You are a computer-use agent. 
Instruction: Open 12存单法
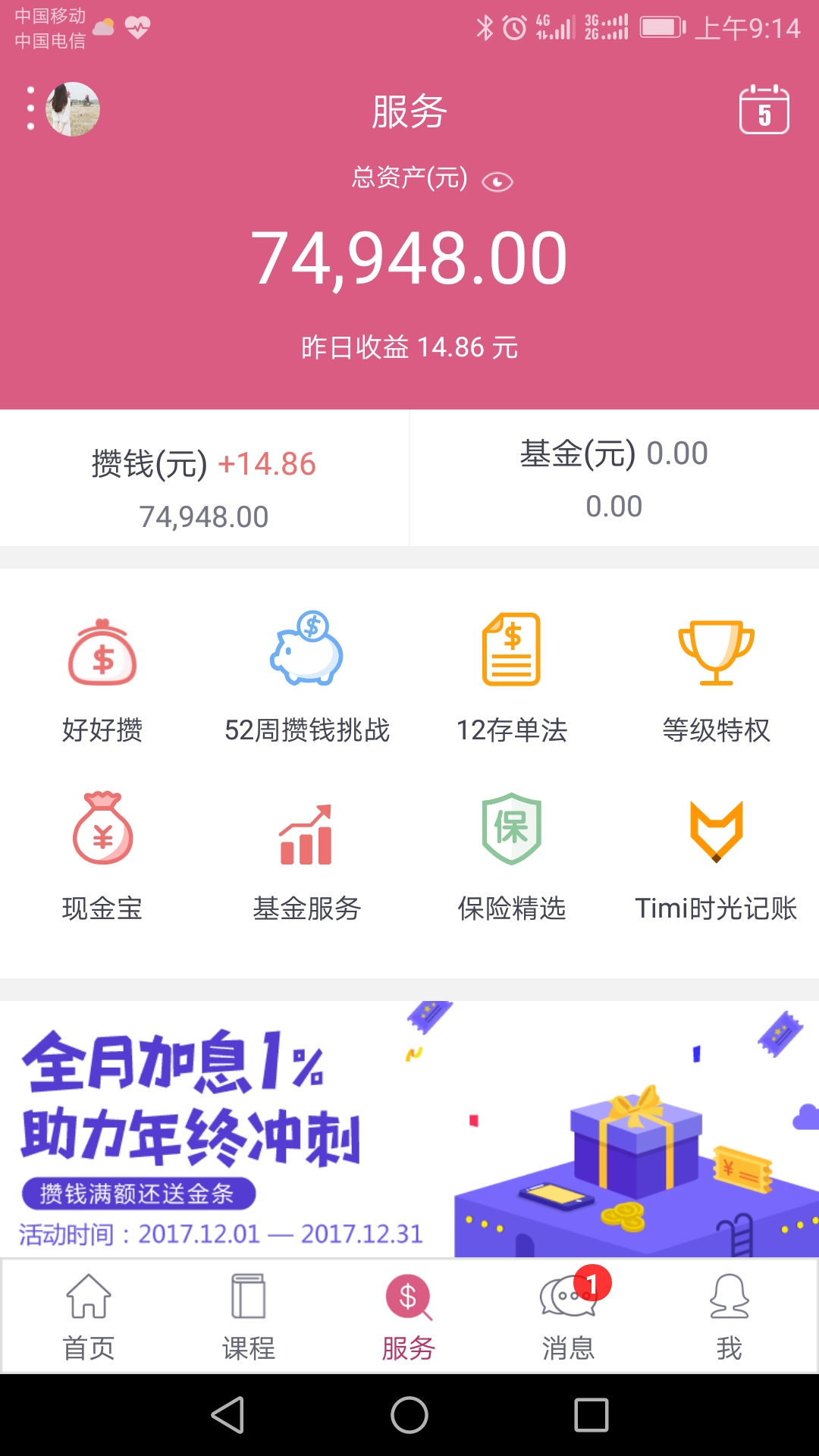512,679
